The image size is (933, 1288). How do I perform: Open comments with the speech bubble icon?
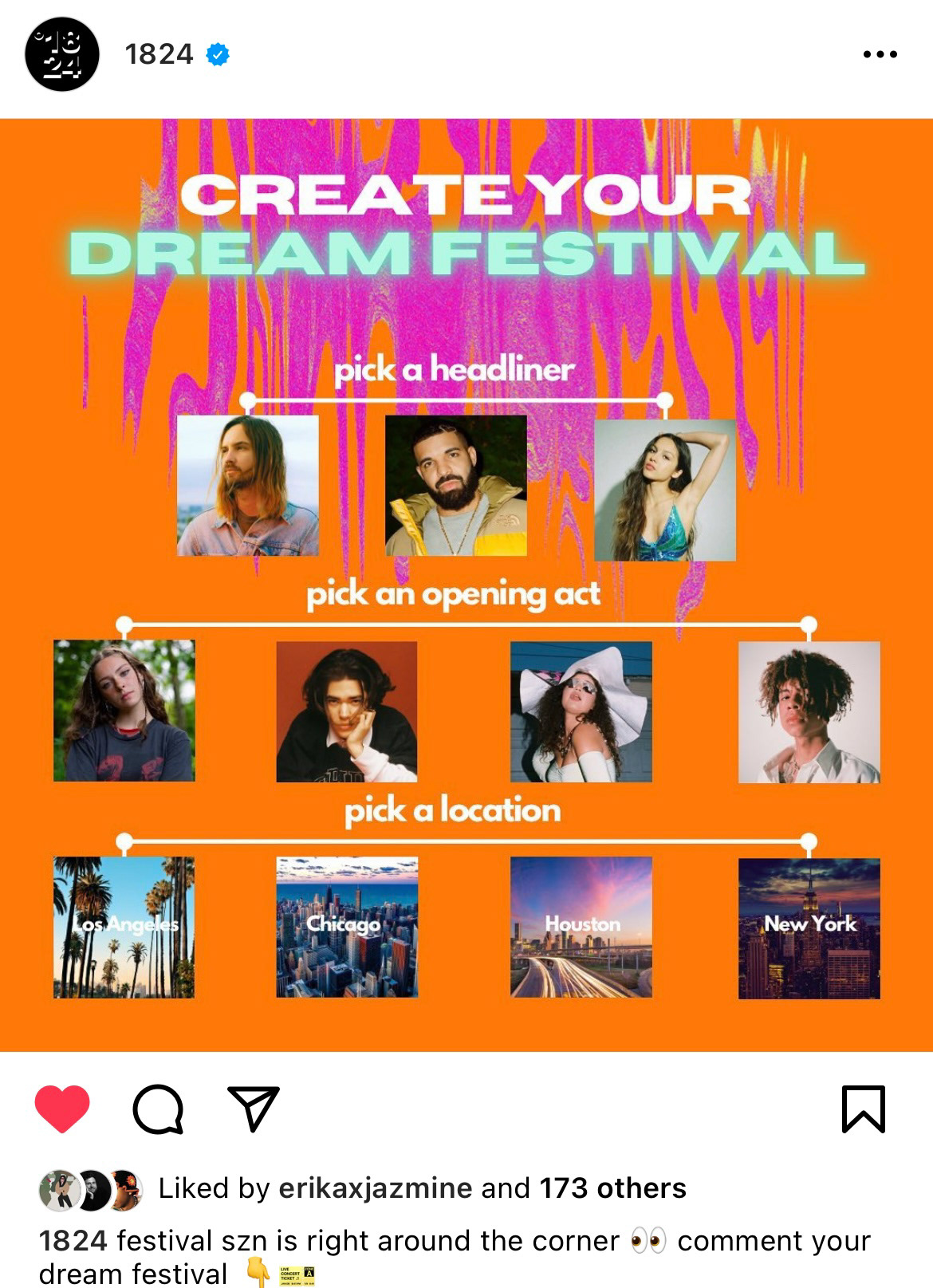159,1109
